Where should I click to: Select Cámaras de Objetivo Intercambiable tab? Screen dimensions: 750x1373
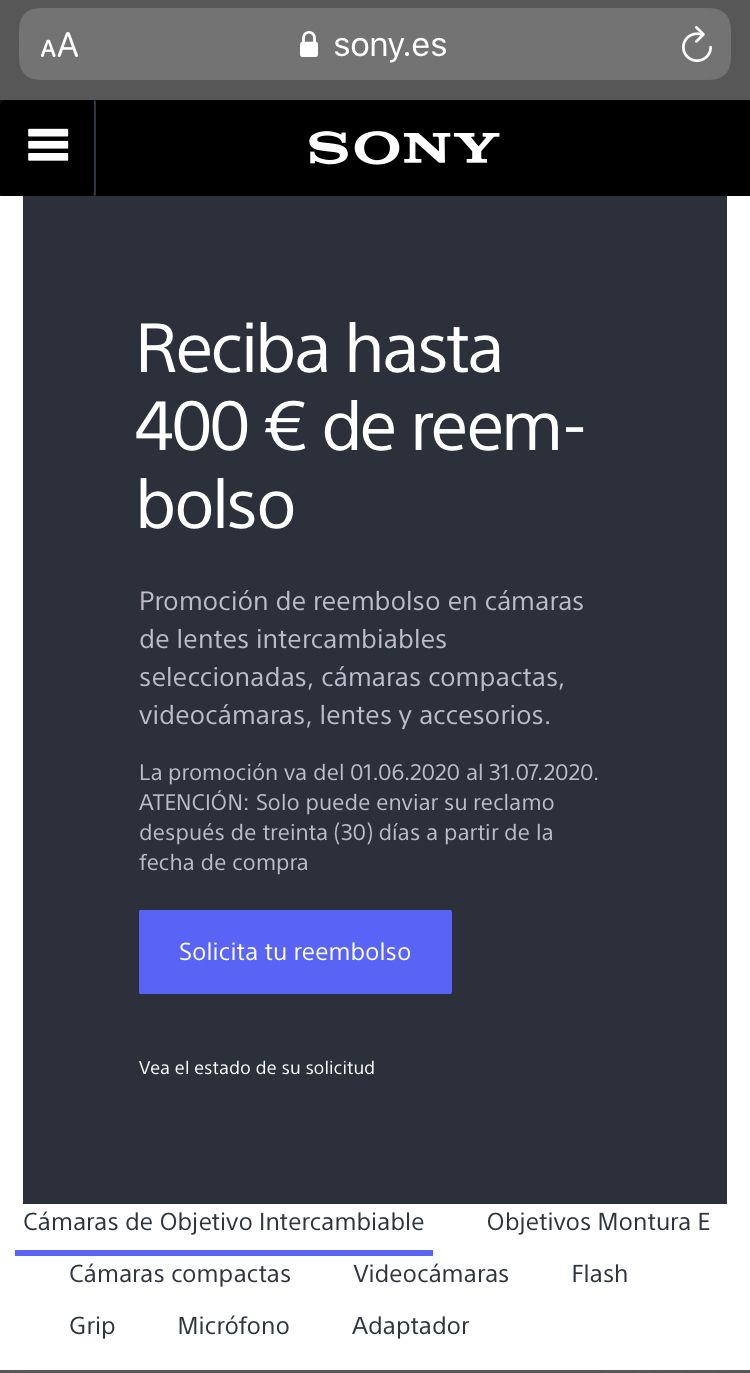(224, 1222)
